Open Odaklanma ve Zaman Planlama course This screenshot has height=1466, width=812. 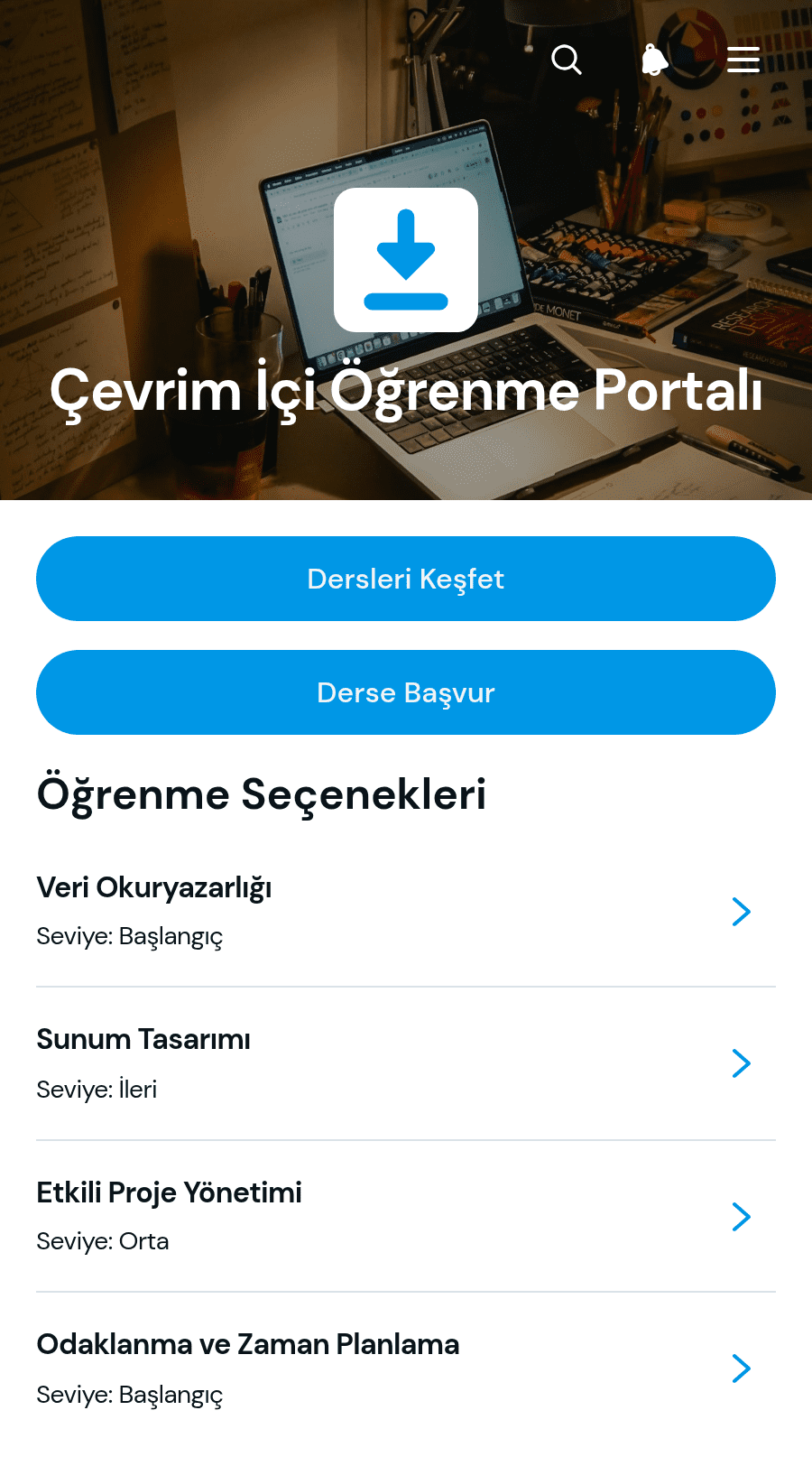(x=406, y=1369)
